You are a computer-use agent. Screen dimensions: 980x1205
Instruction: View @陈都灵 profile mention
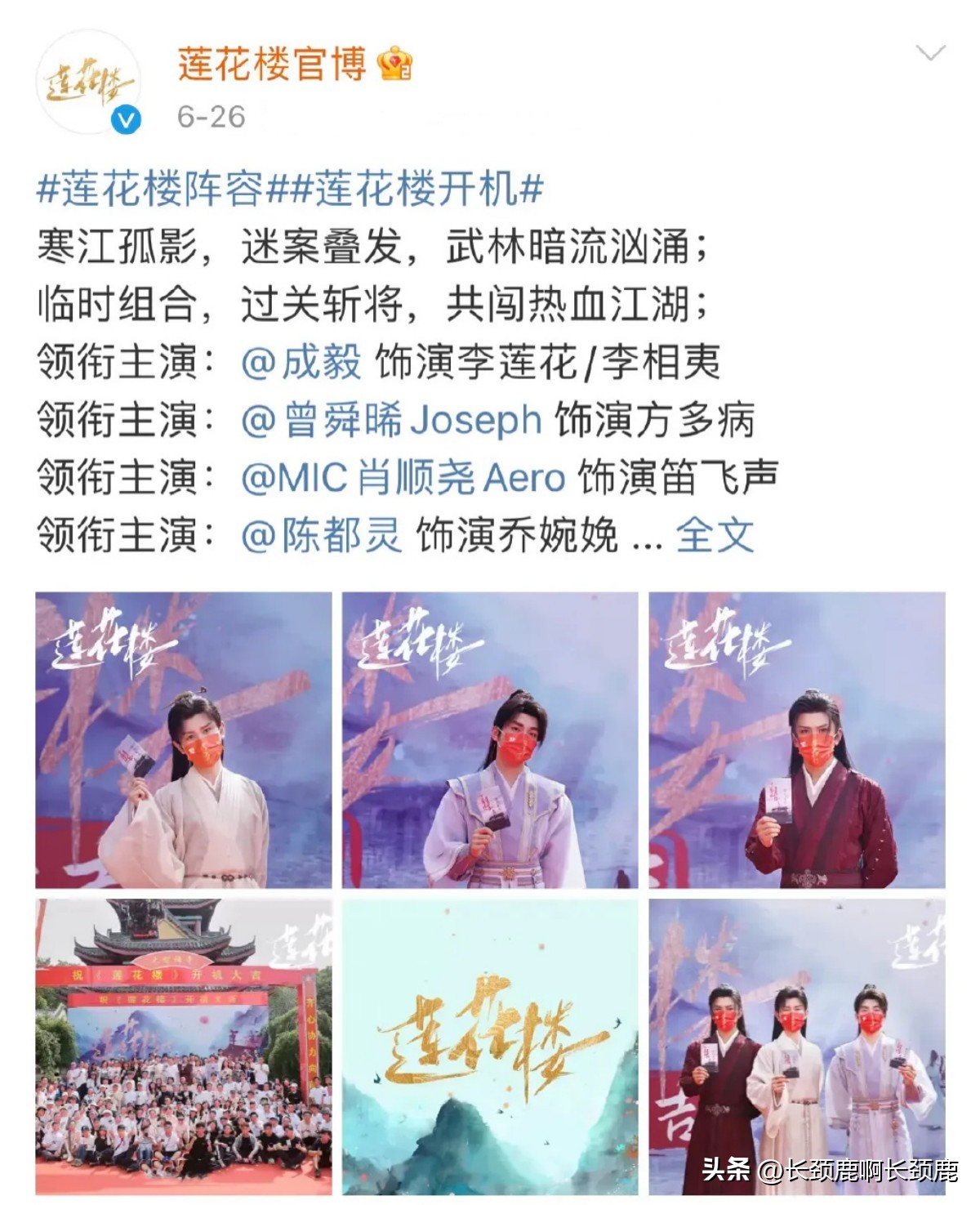pyautogui.click(x=322, y=536)
